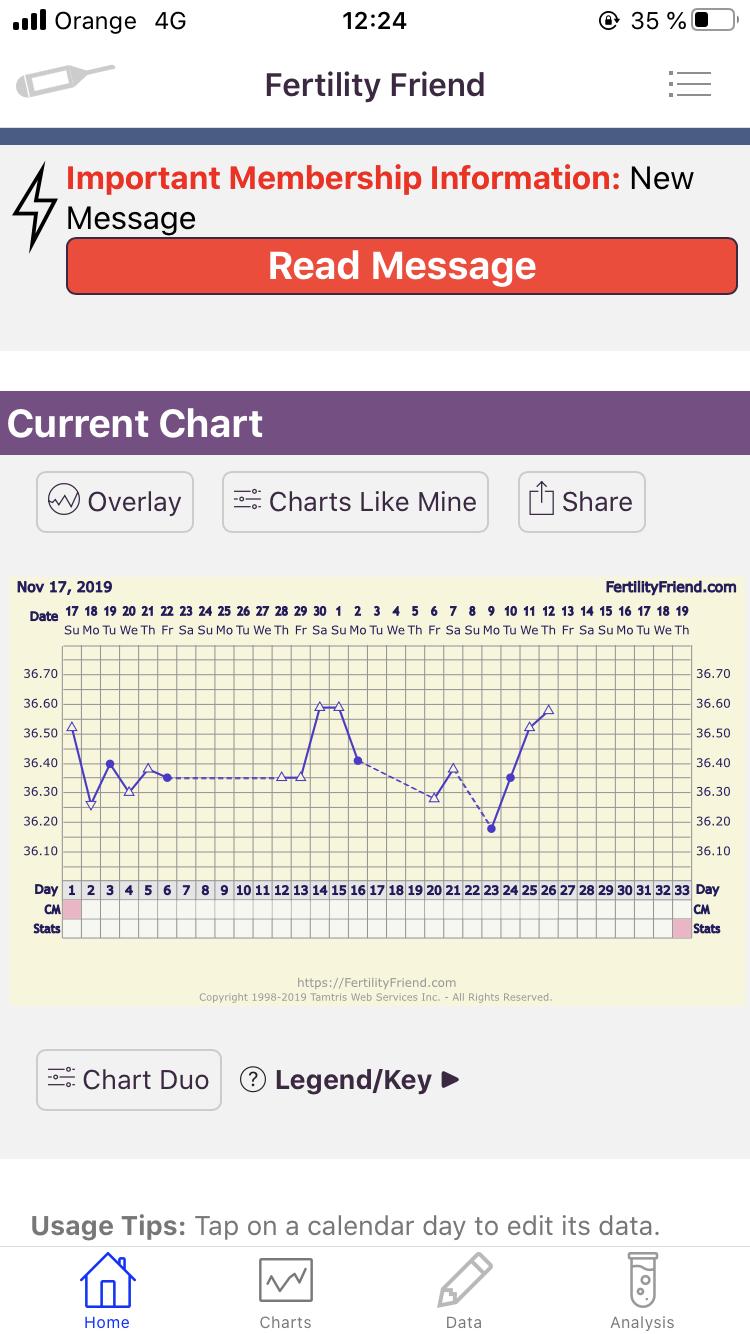Switch to the Home tab
750x1334 pixels.
pos(106,1292)
